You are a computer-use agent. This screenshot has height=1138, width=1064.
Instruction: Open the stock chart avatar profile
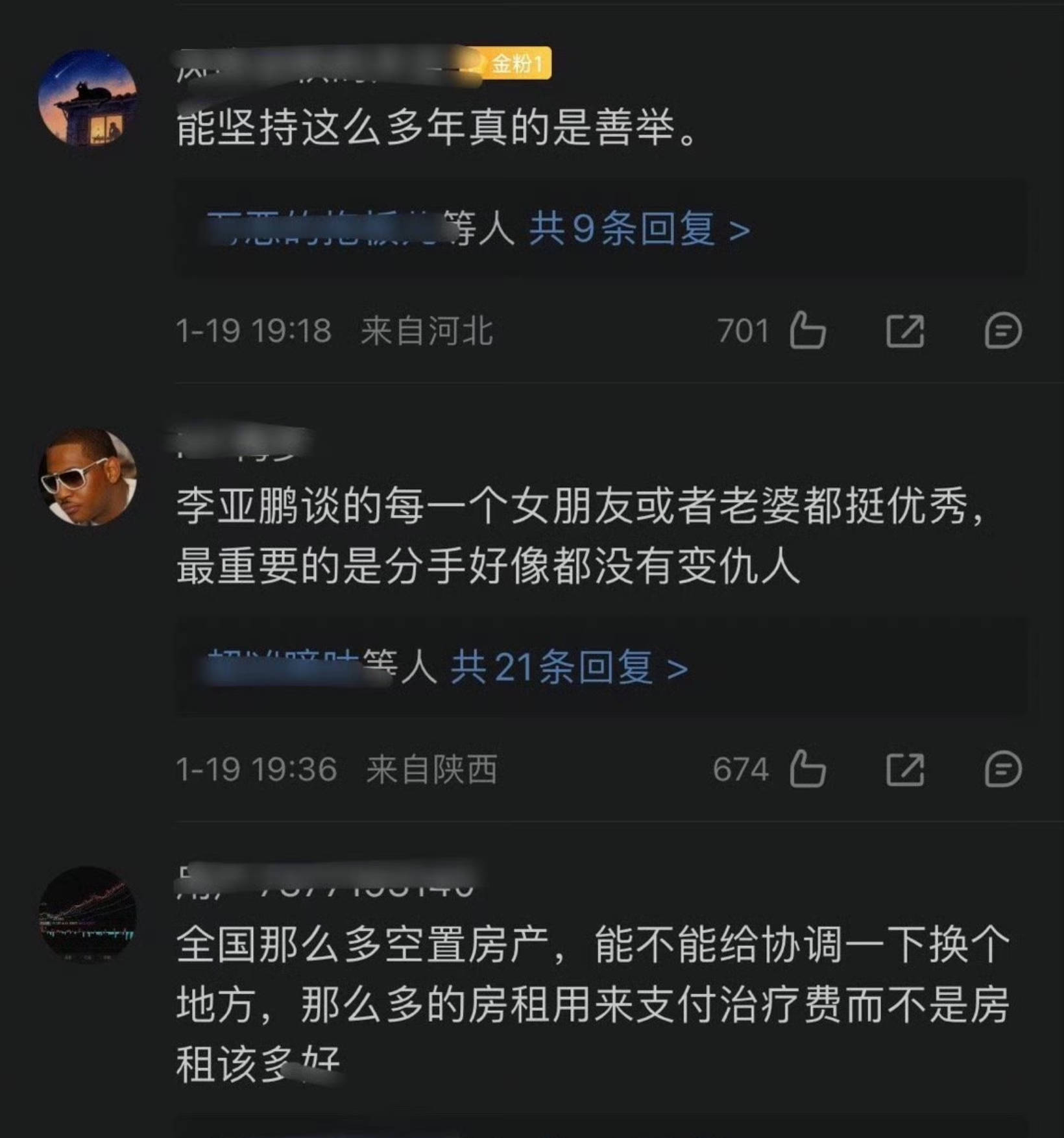(x=88, y=915)
